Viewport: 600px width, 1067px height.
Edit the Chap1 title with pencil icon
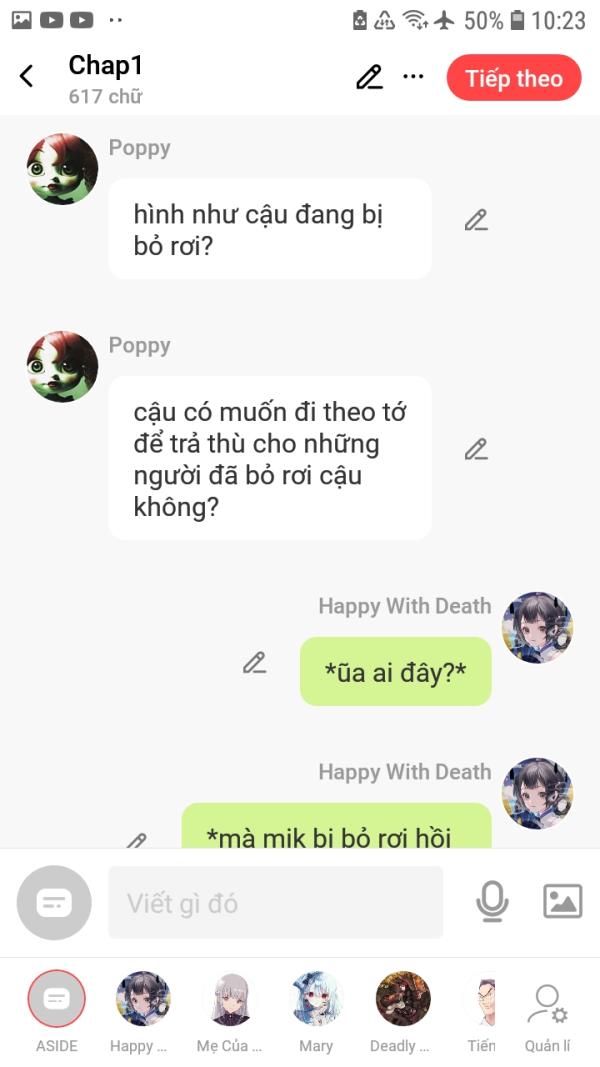(369, 77)
